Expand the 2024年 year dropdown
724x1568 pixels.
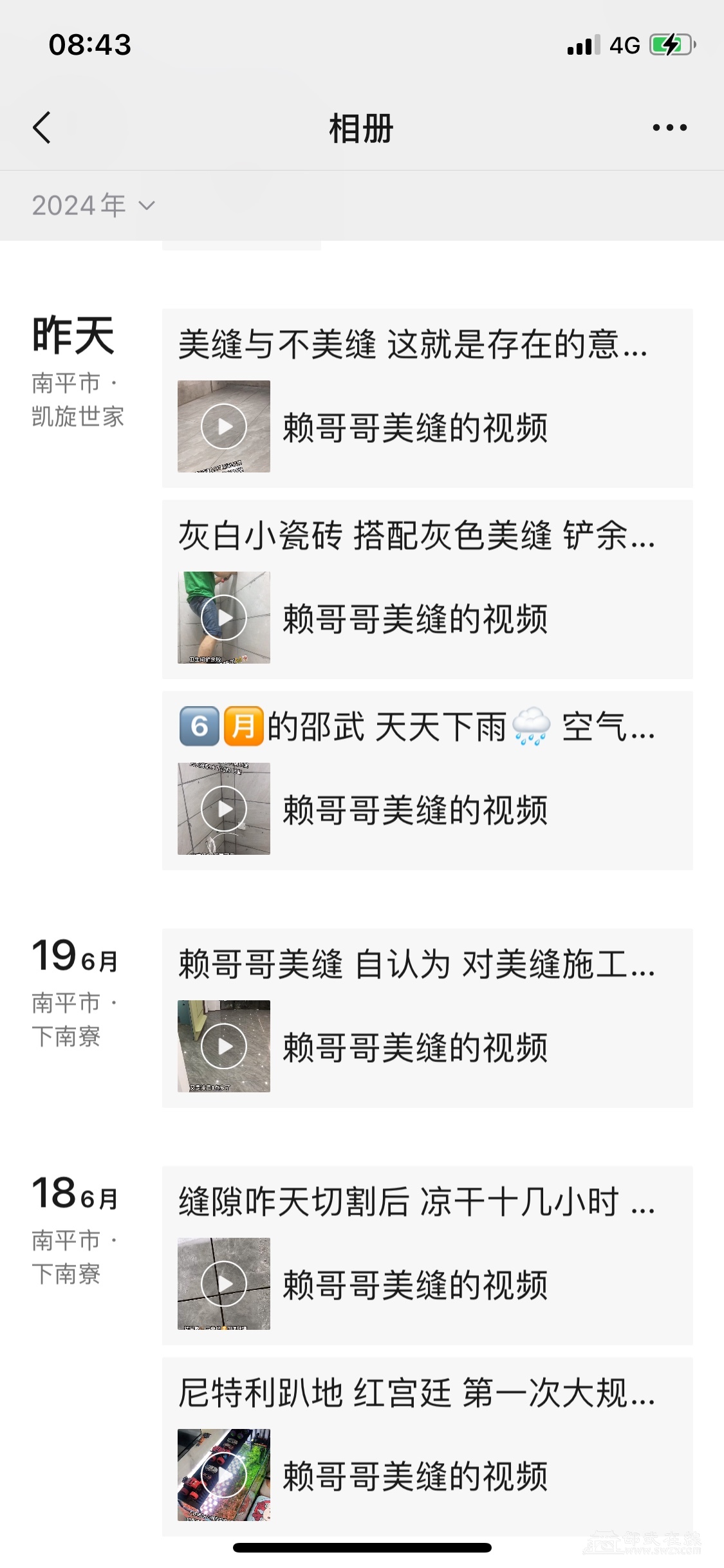click(94, 206)
